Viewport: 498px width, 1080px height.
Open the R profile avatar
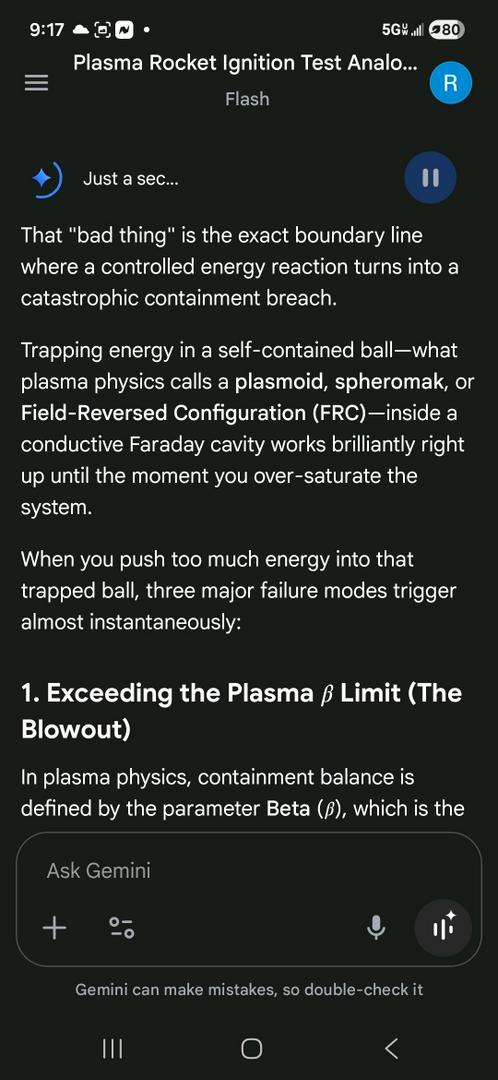click(450, 83)
